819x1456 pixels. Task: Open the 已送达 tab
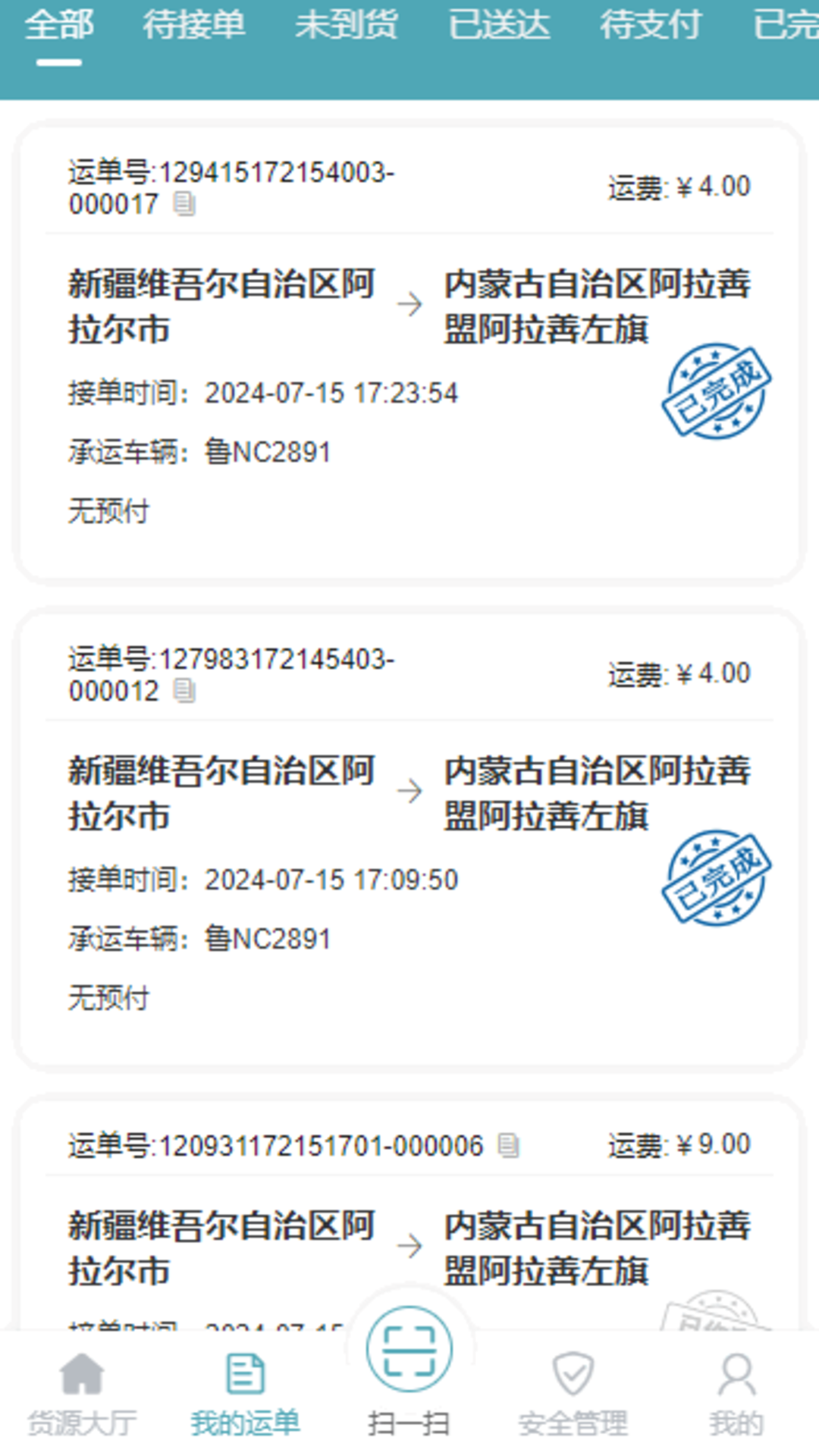click(x=499, y=27)
